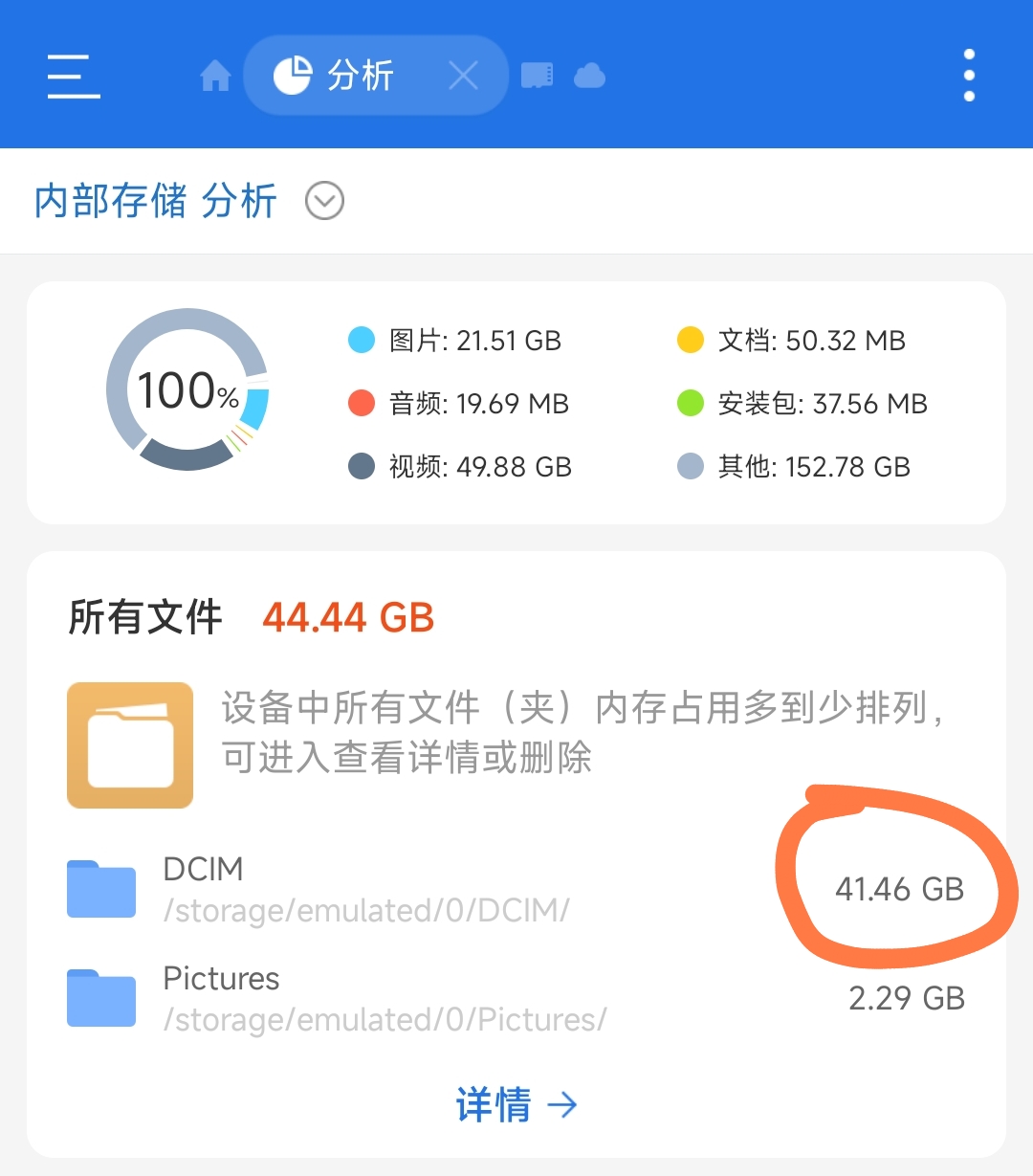The height and width of the screenshot is (1176, 1033).
Task: Close the 分析 tab
Action: (x=463, y=76)
